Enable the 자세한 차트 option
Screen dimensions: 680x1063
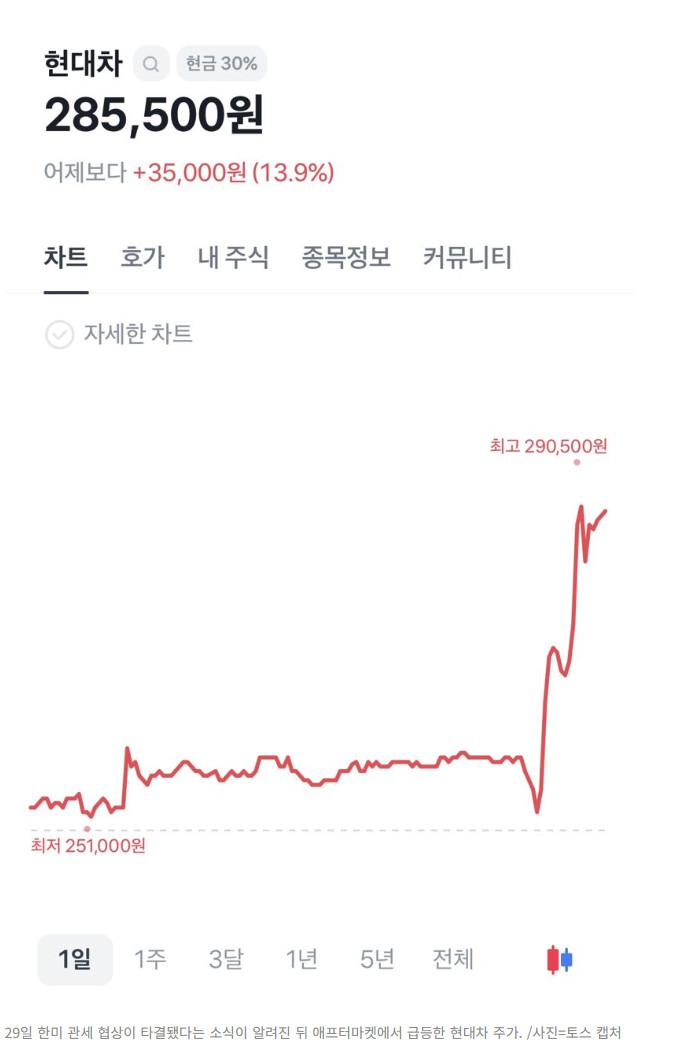pos(119,334)
